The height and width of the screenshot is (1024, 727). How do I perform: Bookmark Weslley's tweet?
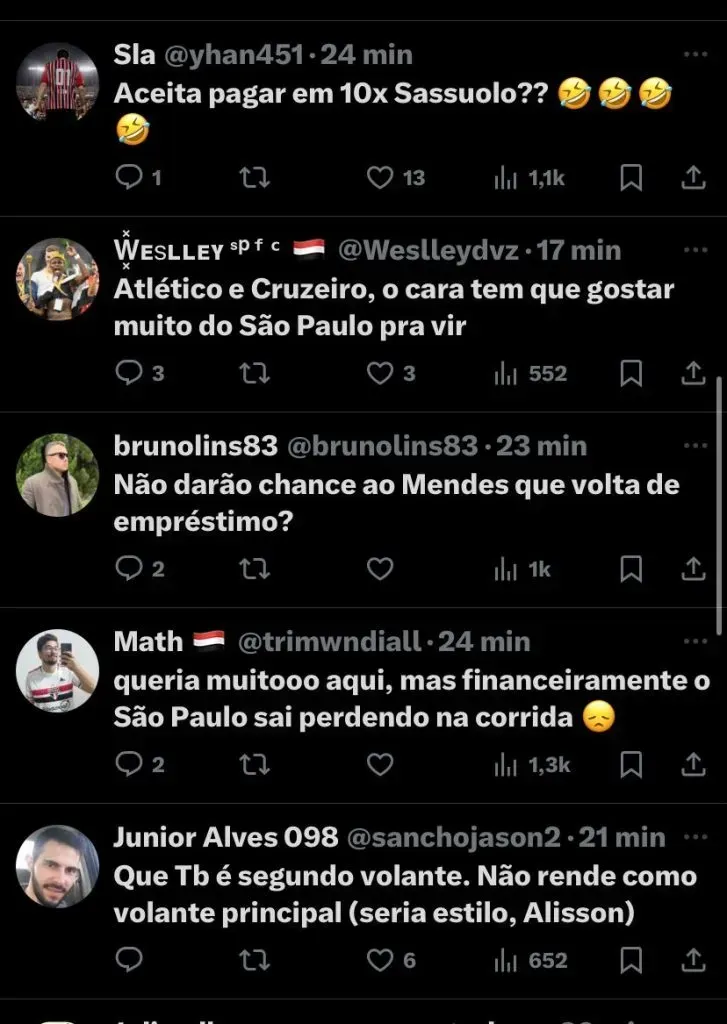pos(631,374)
